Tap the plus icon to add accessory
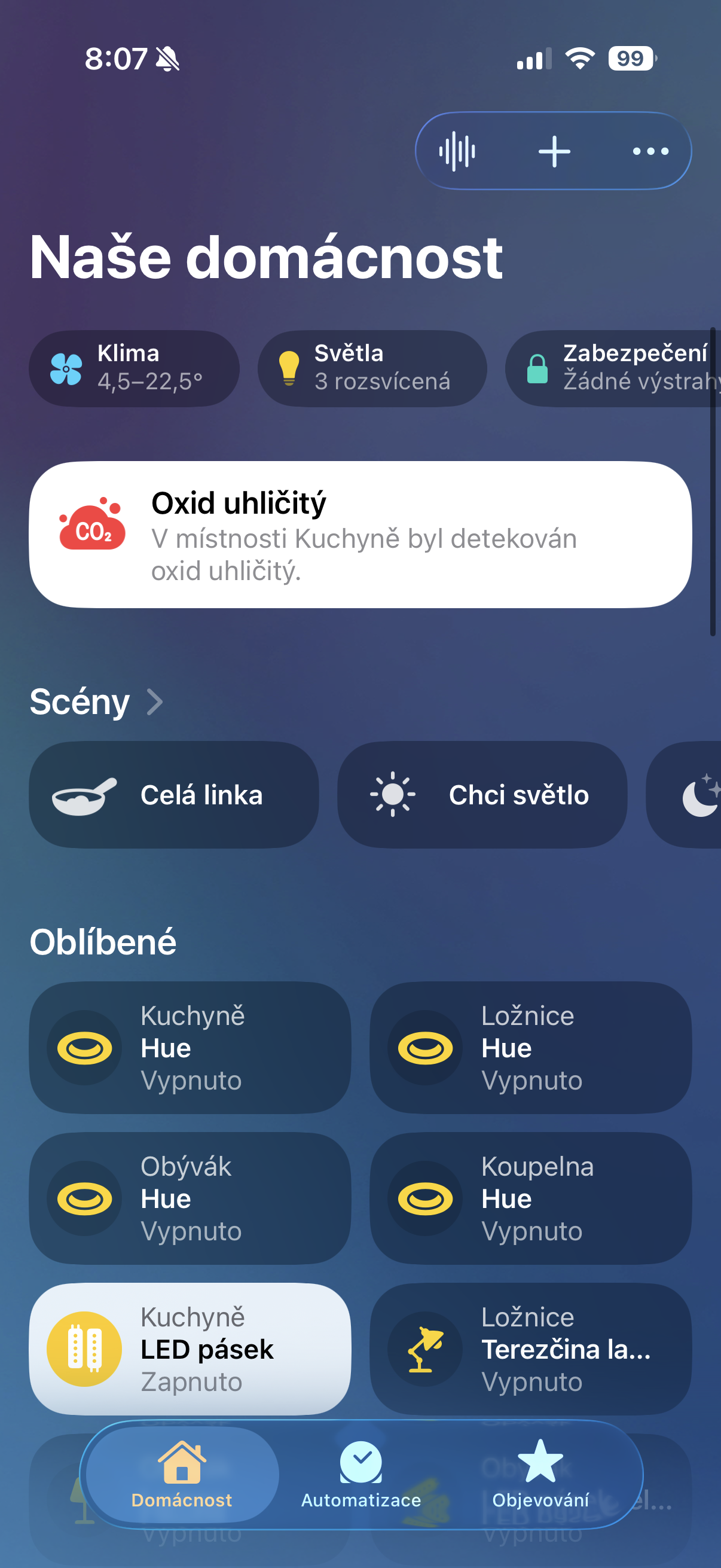 point(554,151)
